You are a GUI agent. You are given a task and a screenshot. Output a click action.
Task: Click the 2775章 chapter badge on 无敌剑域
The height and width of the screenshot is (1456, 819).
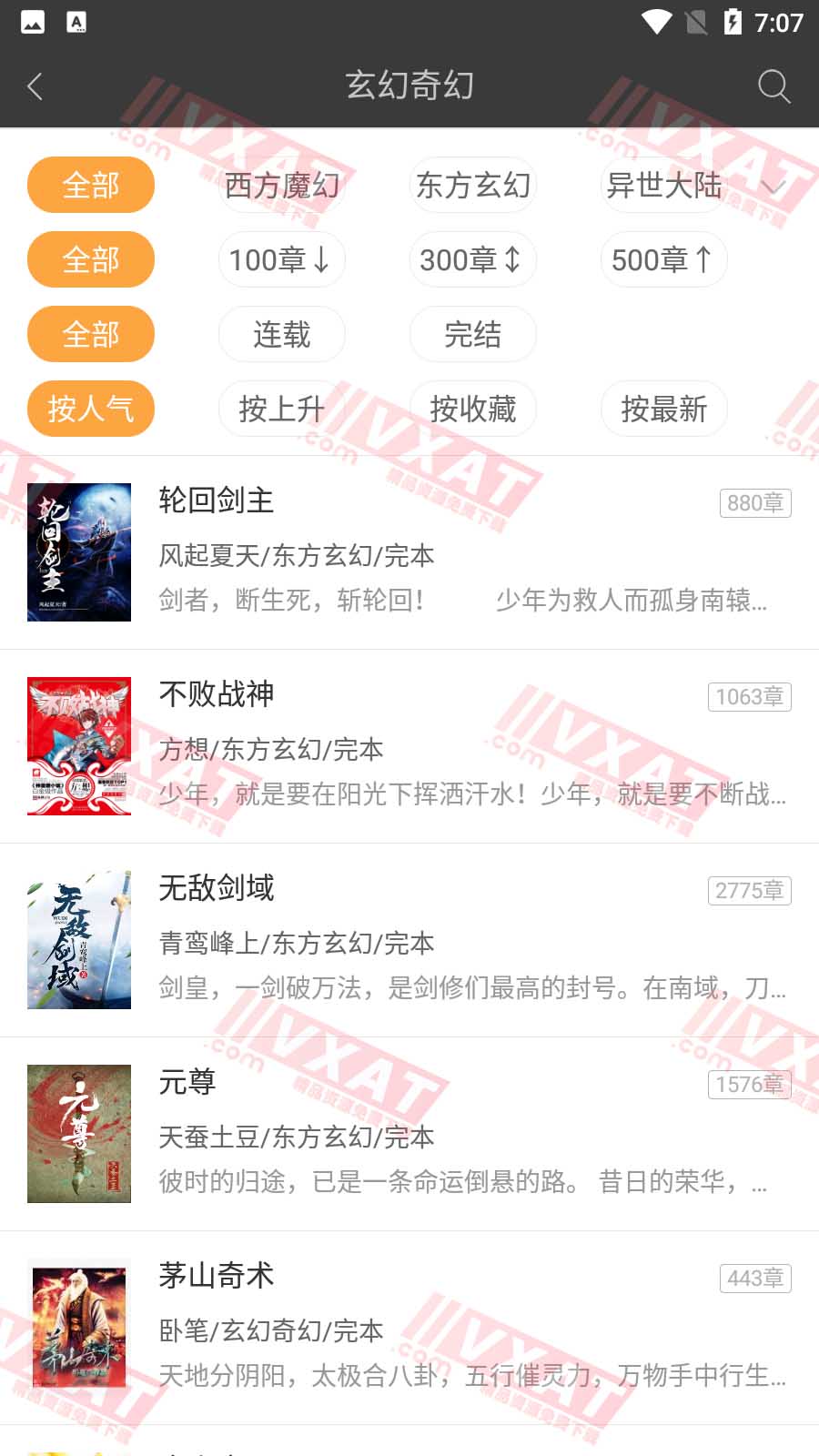(x=749, y=889)
